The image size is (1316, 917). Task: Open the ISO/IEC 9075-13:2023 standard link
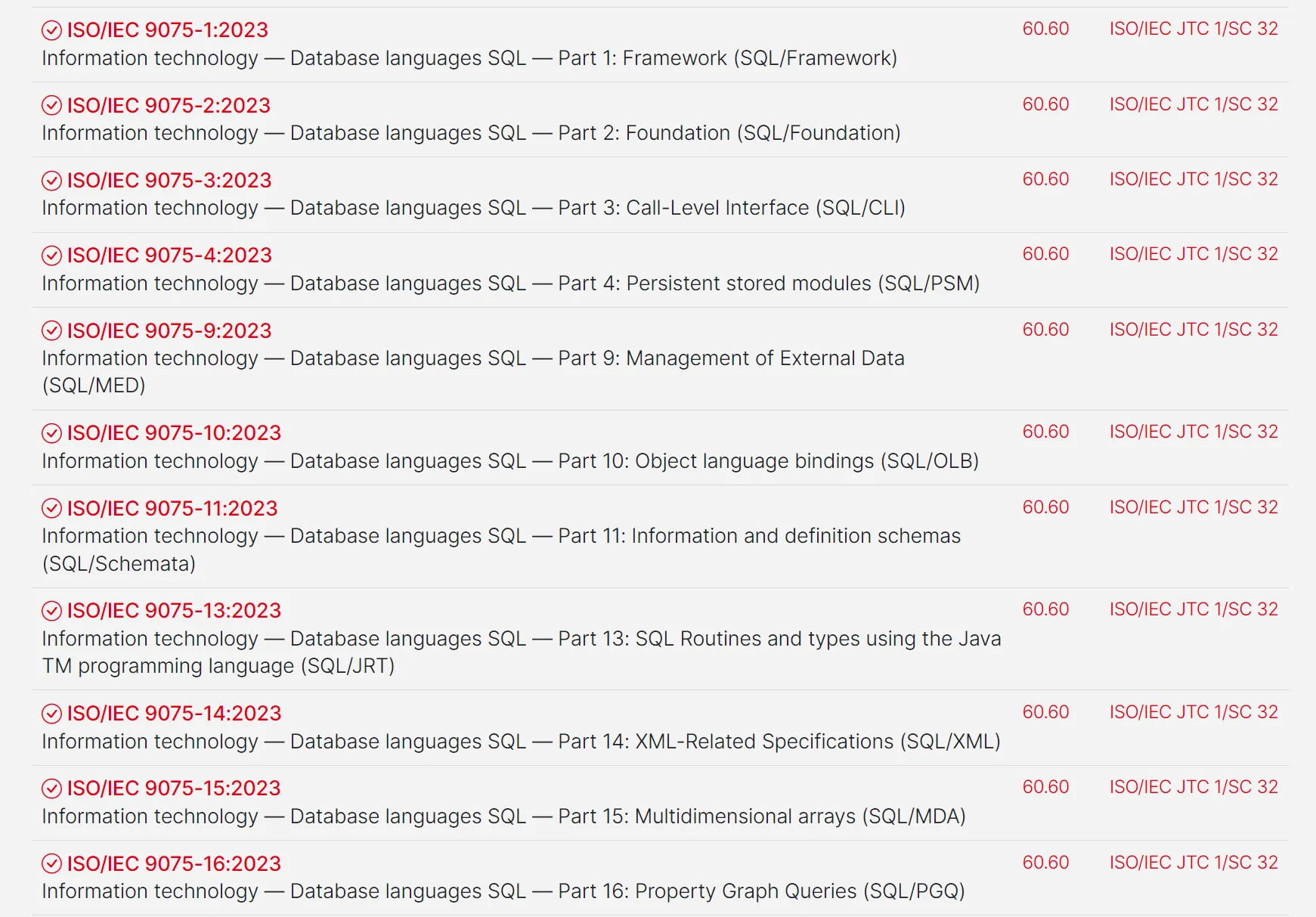[174, 610]
